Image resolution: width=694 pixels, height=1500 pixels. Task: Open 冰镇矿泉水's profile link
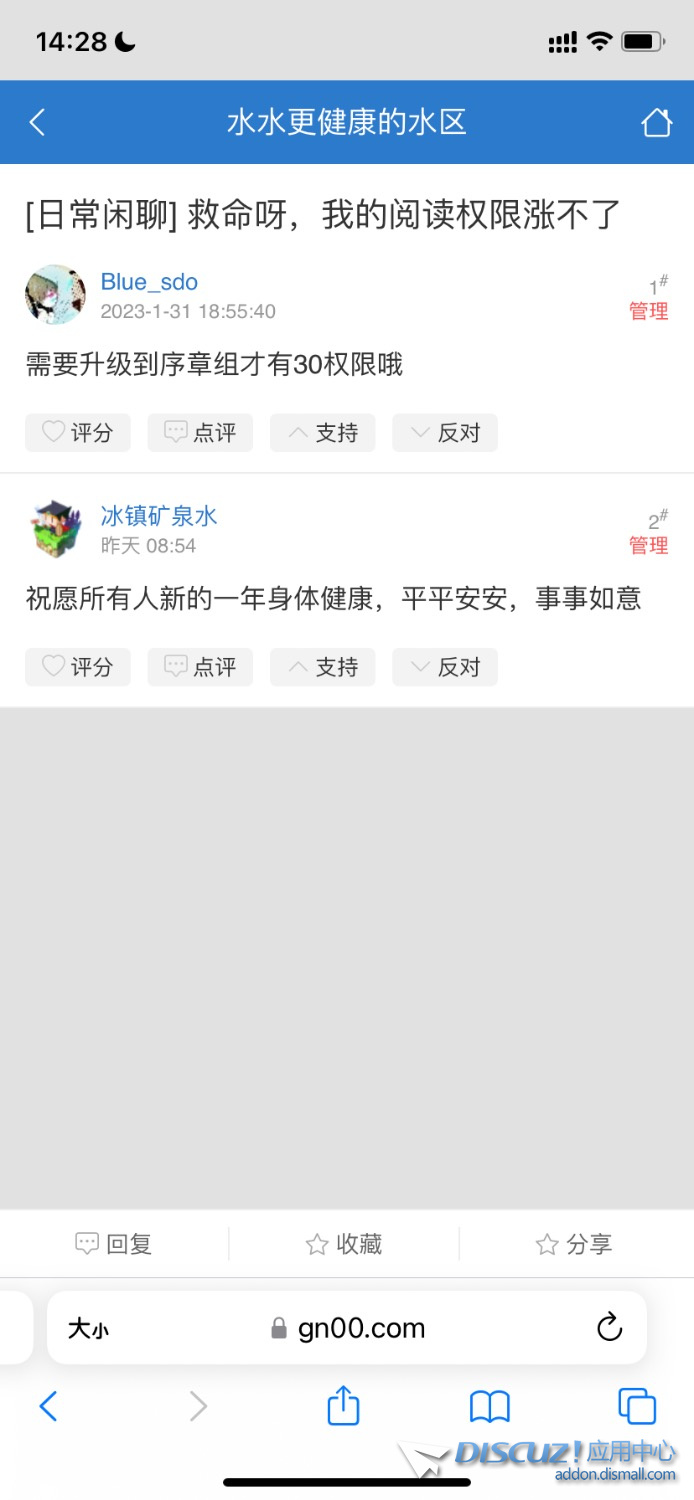point(158,516)
